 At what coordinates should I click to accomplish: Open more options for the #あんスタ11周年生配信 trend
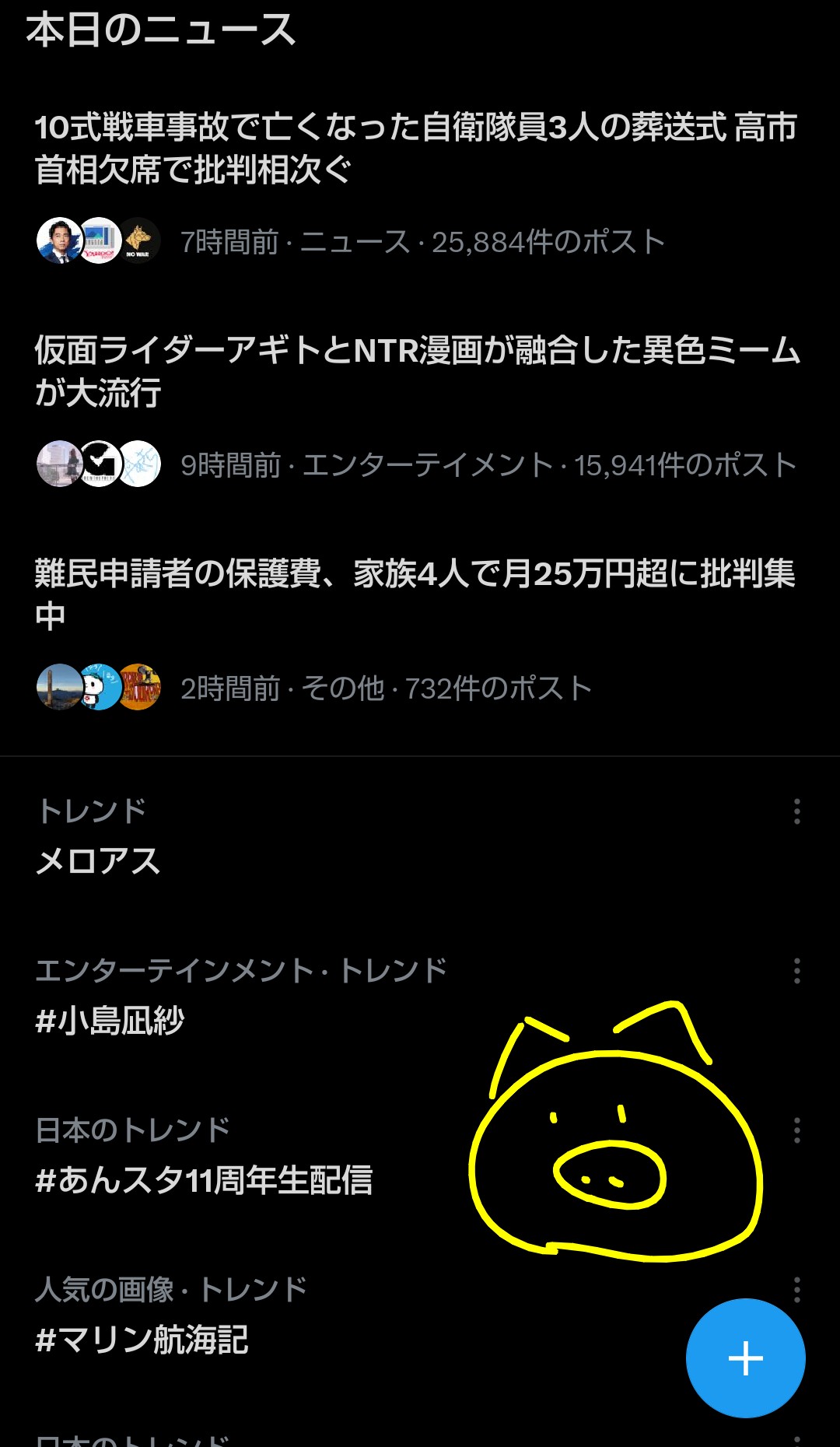click(x=796, y=1130)
